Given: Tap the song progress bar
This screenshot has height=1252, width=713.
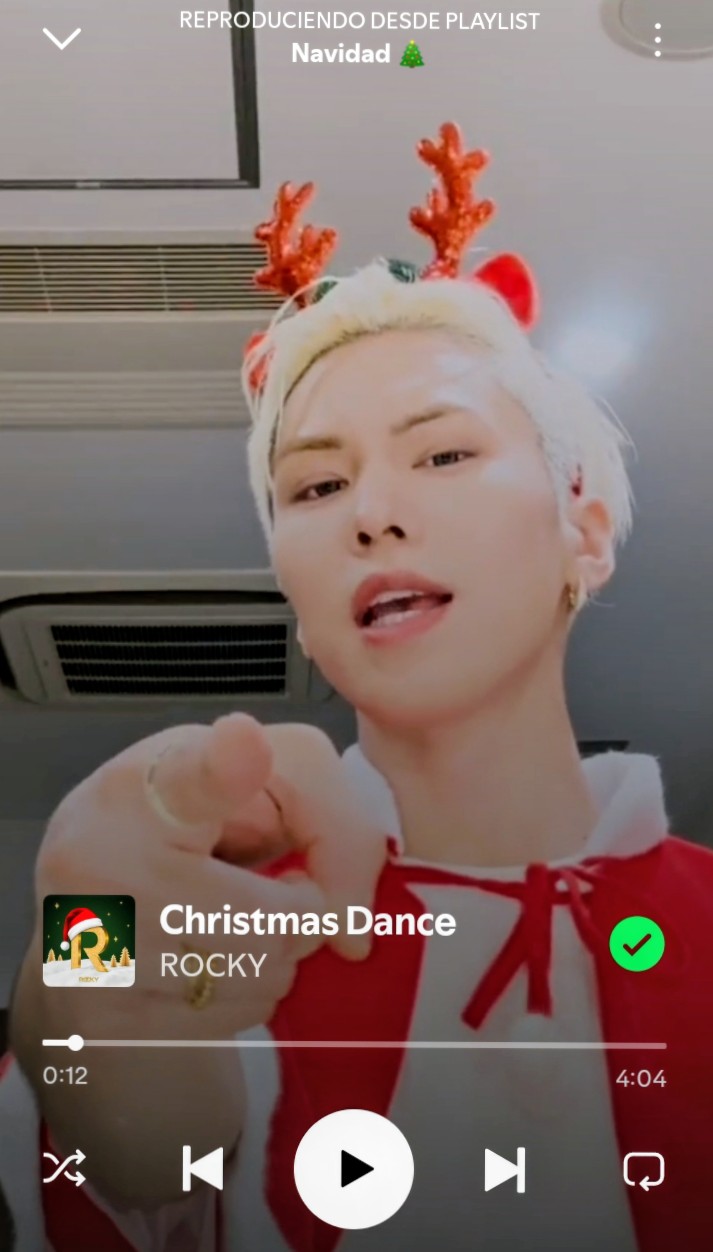Looking at the screenshot, I should click(x=354, y=1045).
